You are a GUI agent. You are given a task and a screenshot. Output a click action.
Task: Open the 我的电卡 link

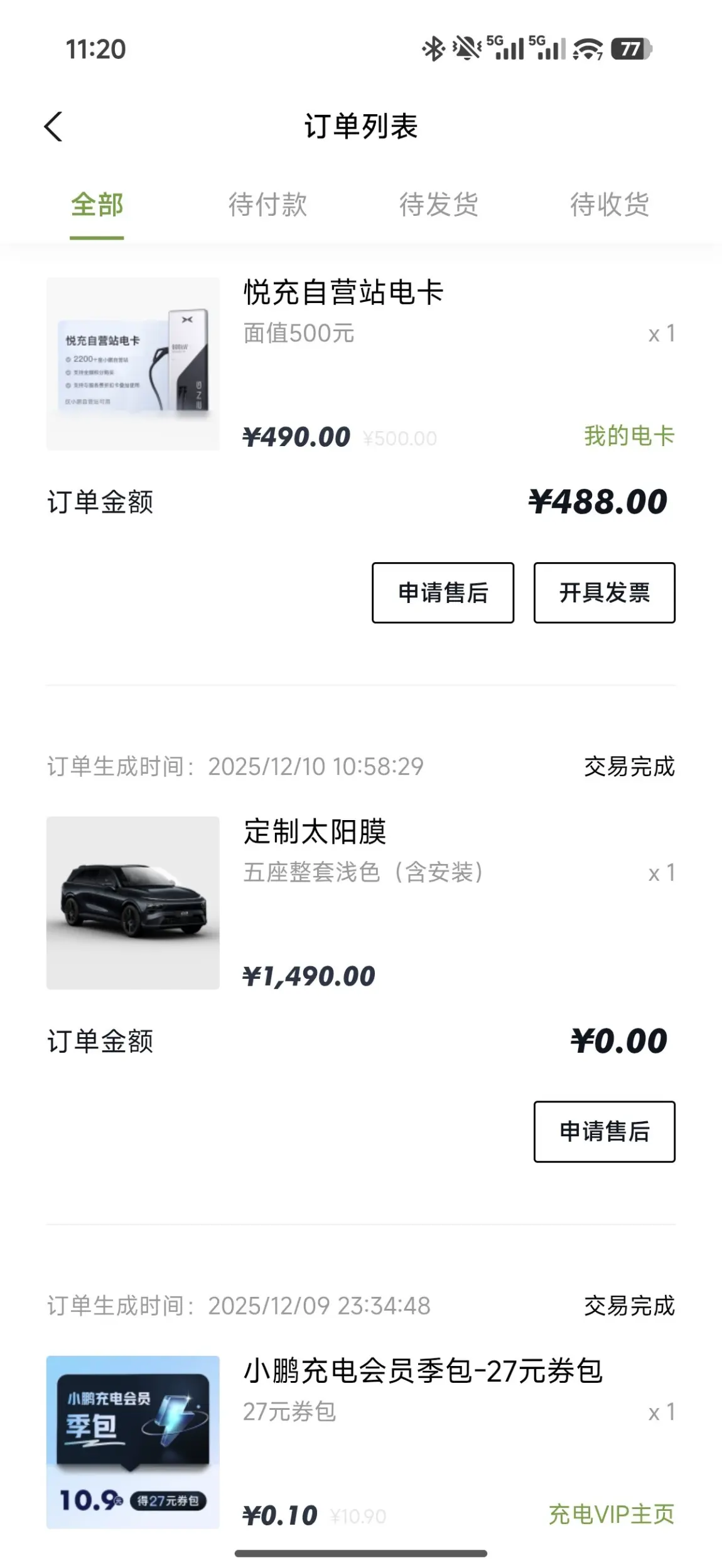[x=629, y=436]
